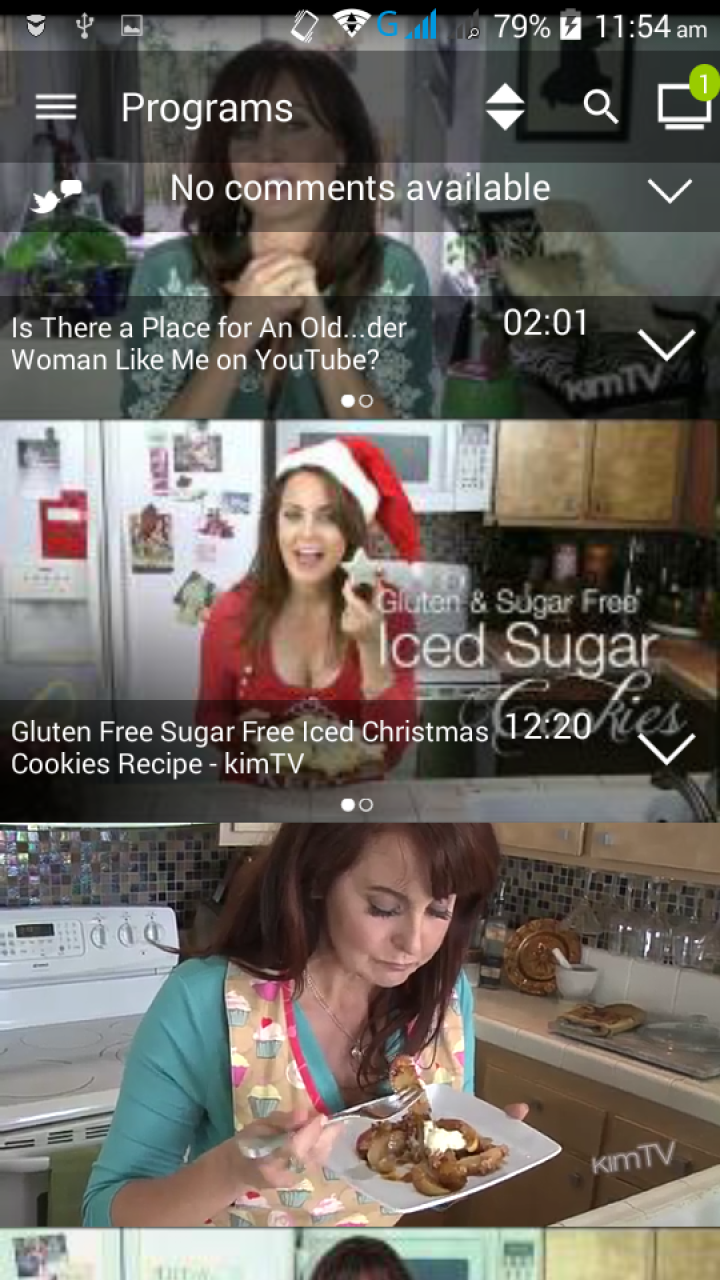This screenshot has height=1280, width=720.
Task: Open the screen queue icon with green badge 1
Action: click(x=683, y=107)
